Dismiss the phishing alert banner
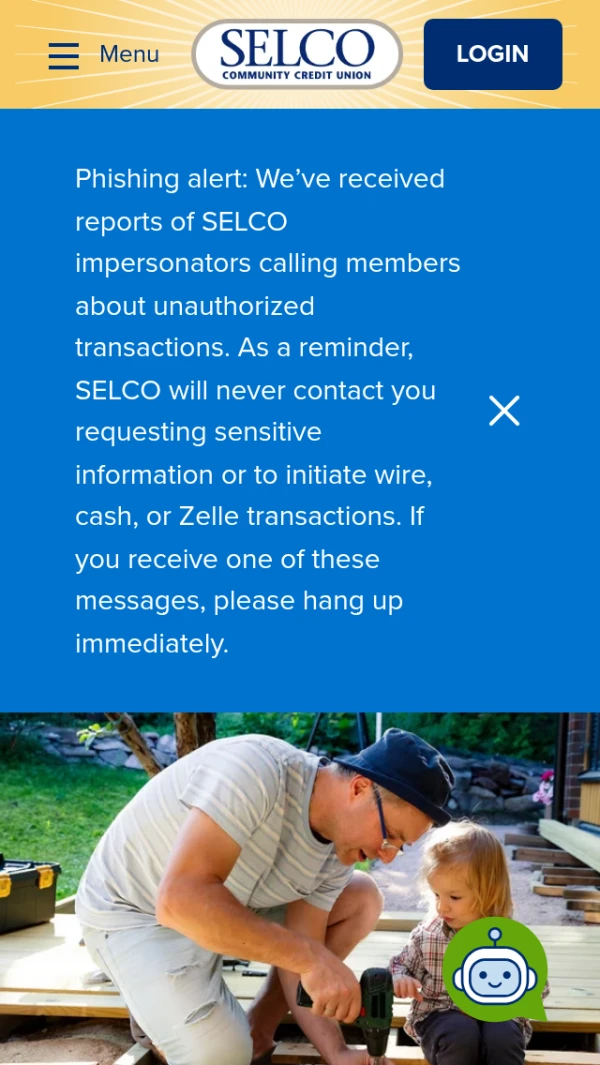 tap(504, 411)
